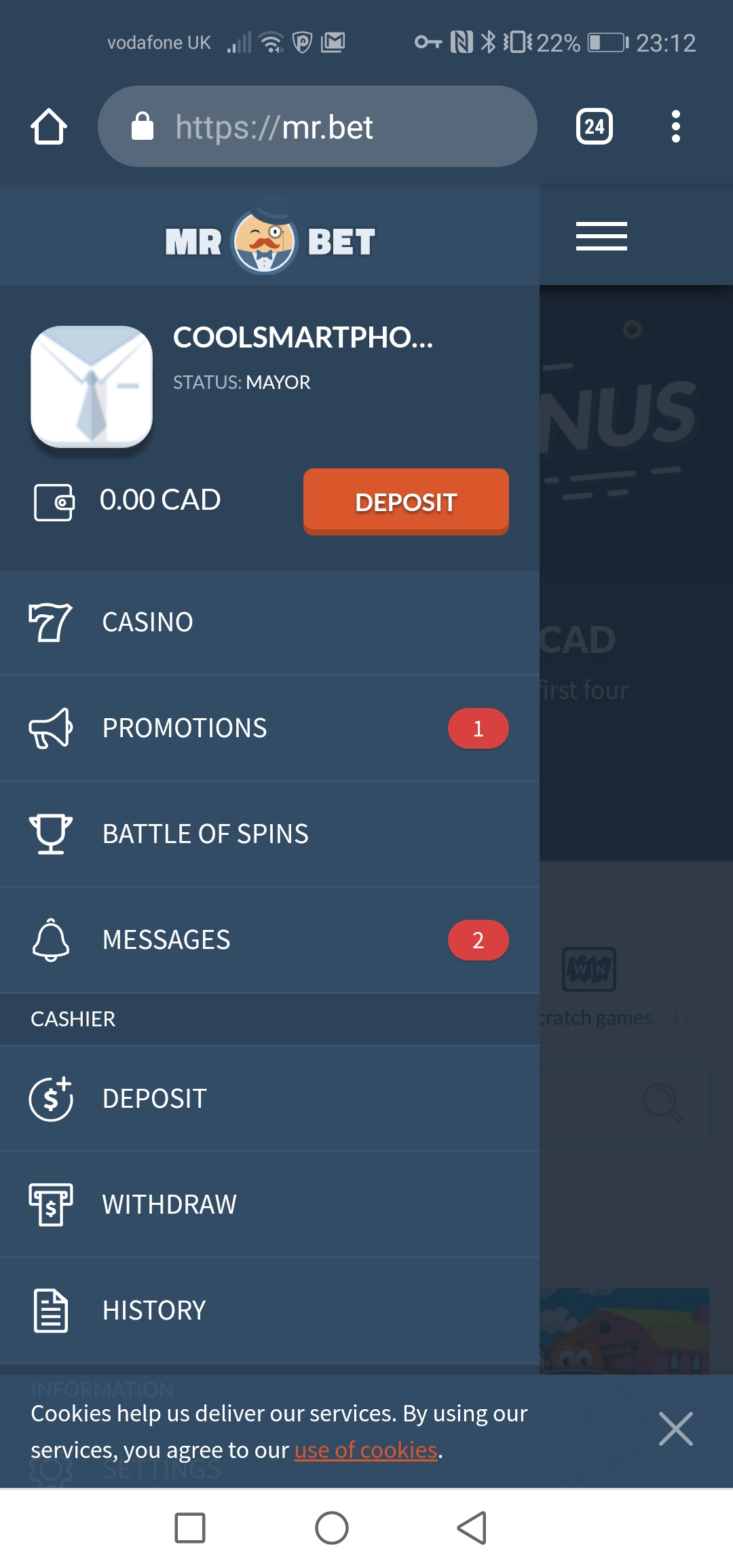Tap the orange Deposit button
The width and height of the screenshot is (733, 1568).
(406, 502)
